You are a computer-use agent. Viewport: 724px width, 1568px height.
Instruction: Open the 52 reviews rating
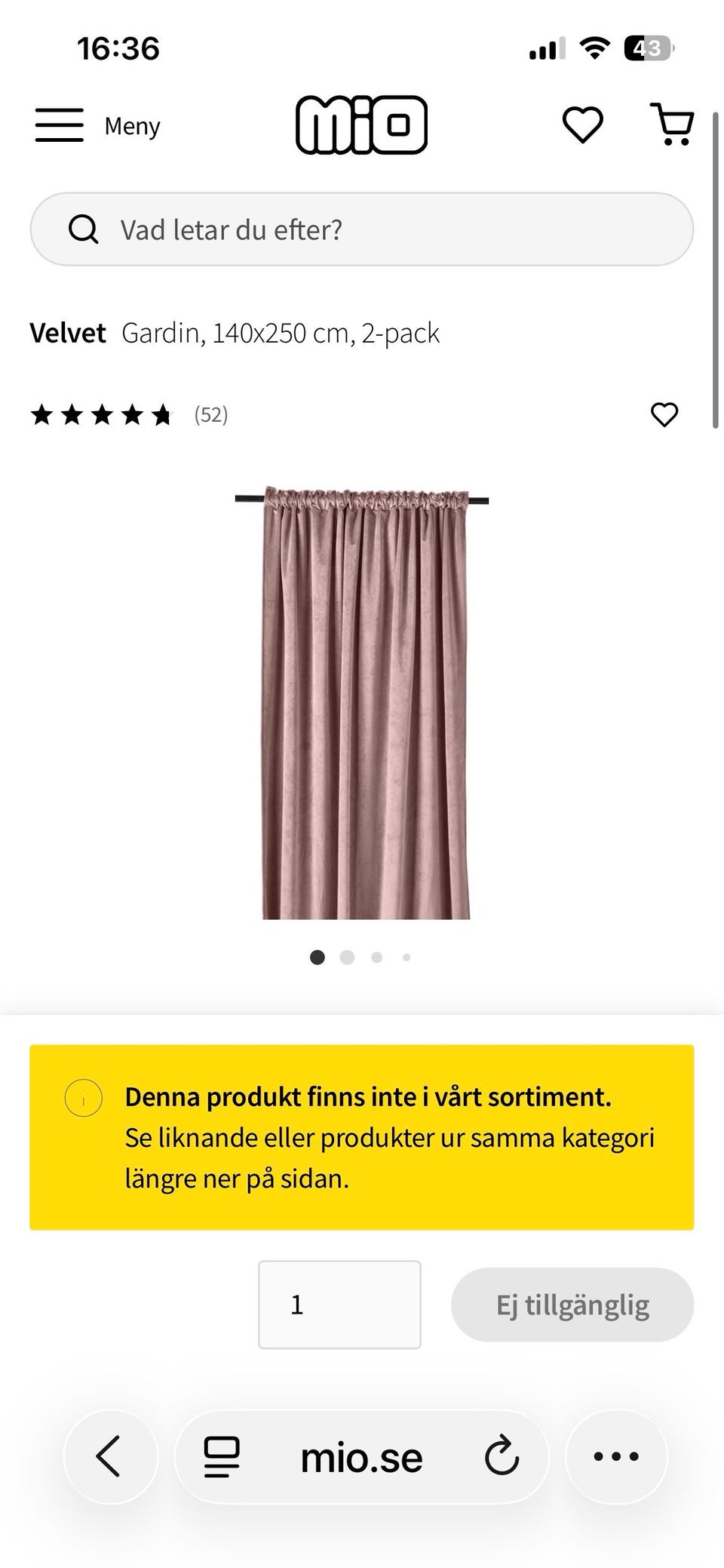point(129,414)
